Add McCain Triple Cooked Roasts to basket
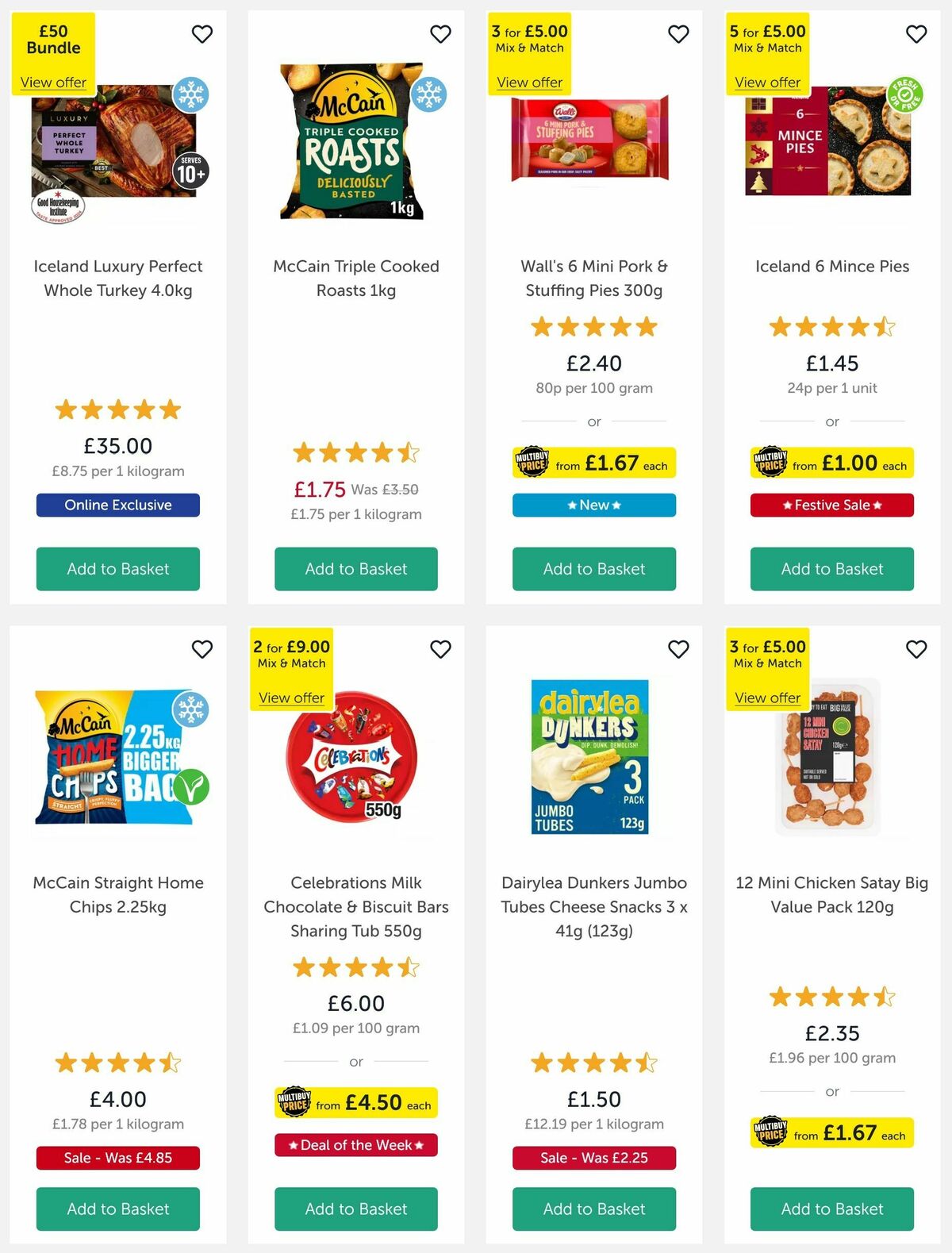The height and width of the screenshot is (1253, 952). click(x=355, y=568)
